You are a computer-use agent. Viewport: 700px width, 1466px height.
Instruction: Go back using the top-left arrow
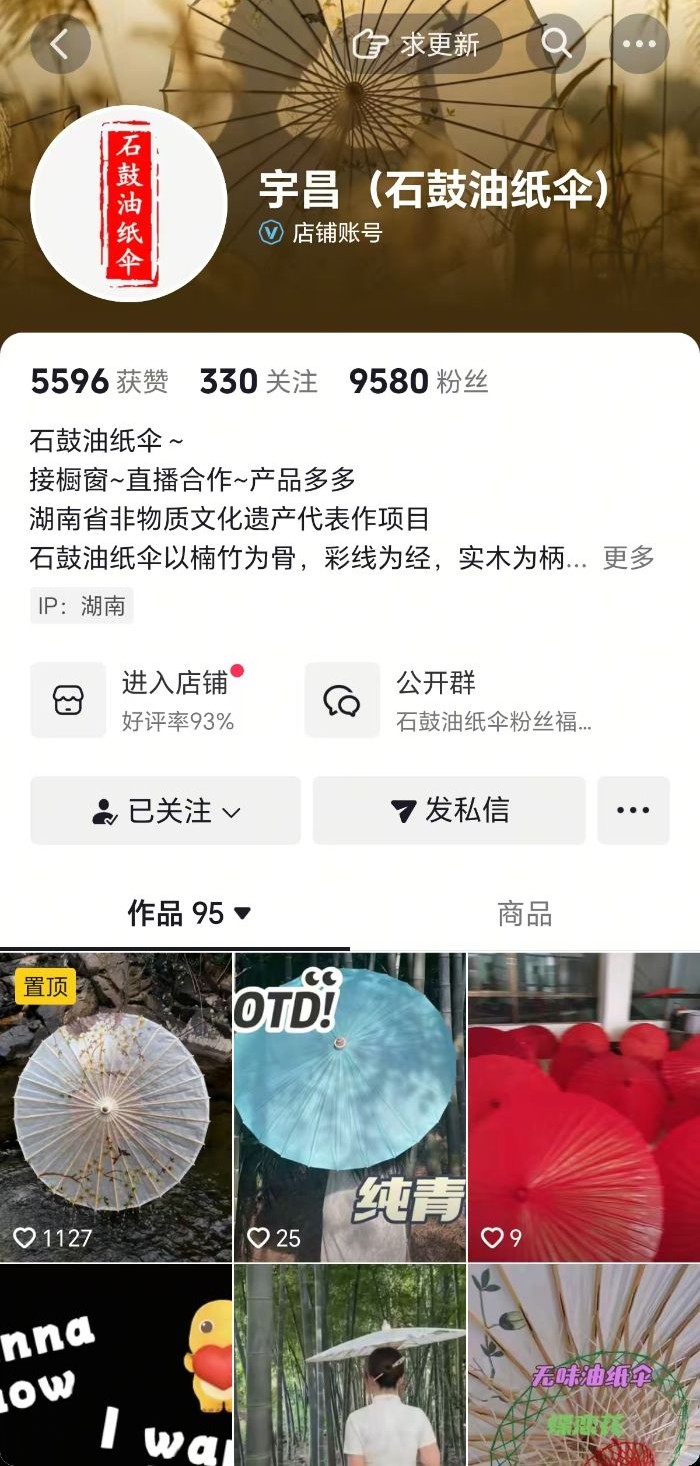tap(60, 44)
